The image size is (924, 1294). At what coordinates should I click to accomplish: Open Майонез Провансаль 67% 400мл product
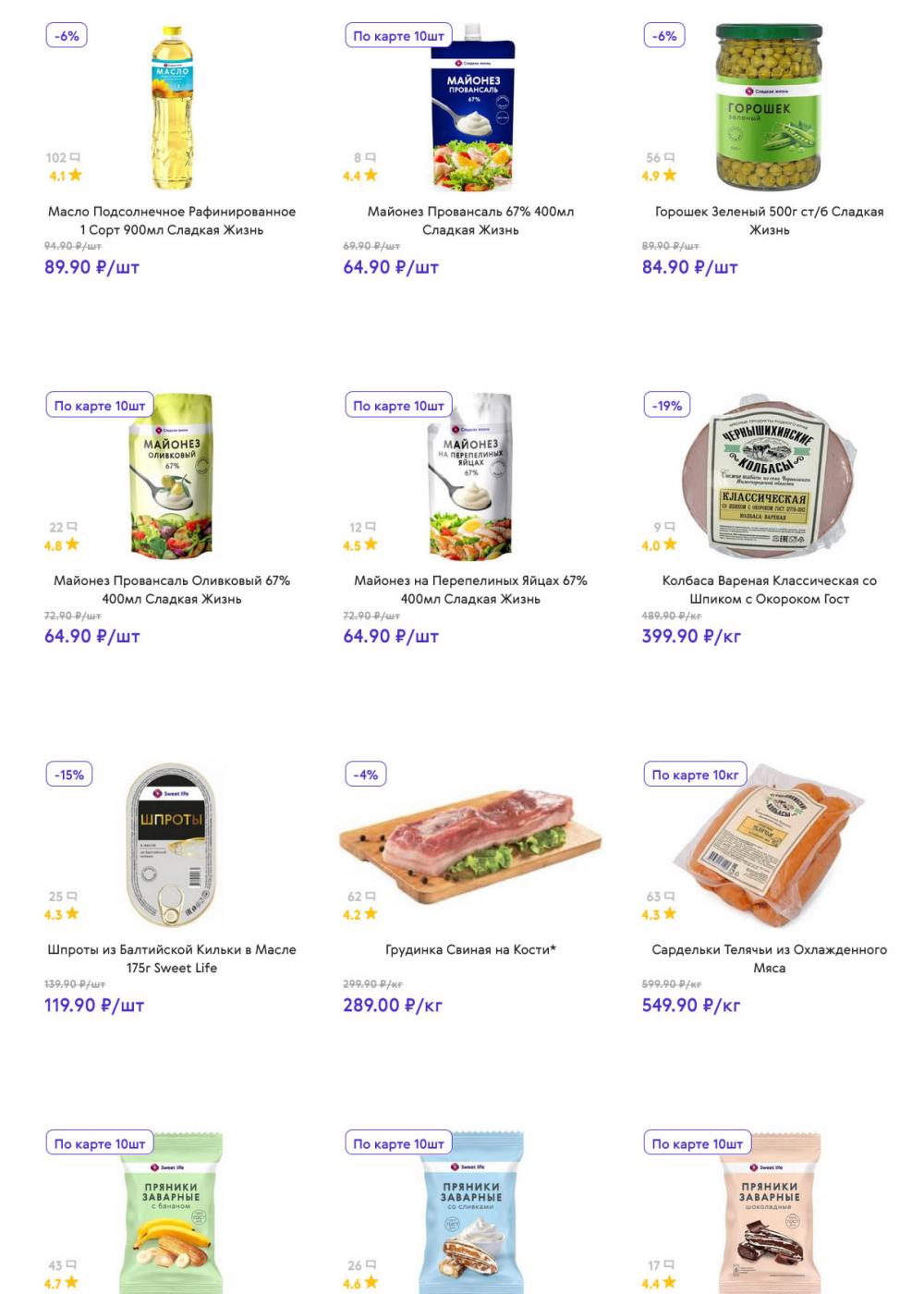click(x=470, y=220)
